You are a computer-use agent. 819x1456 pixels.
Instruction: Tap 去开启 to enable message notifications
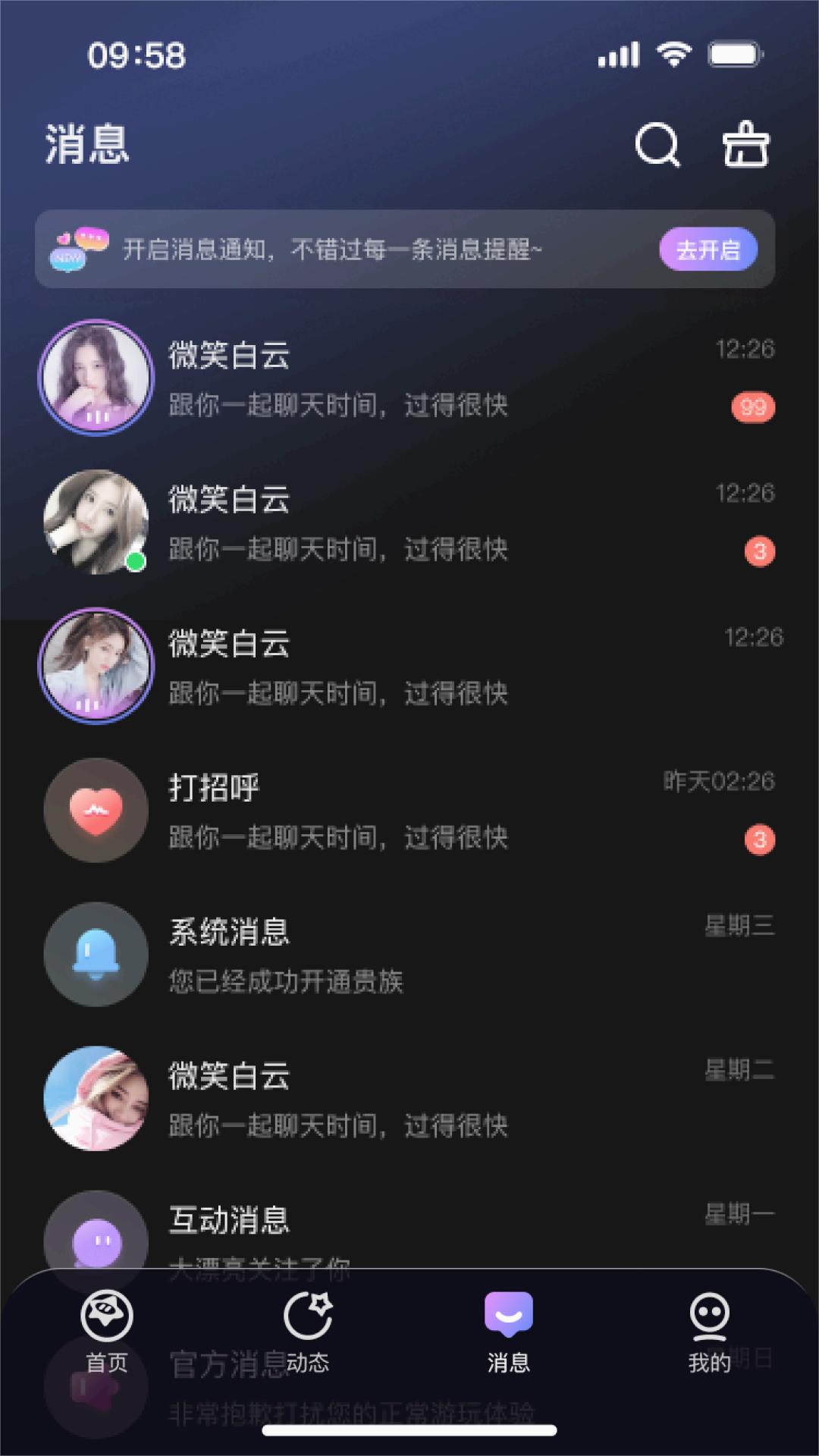(x=708, y=249)
